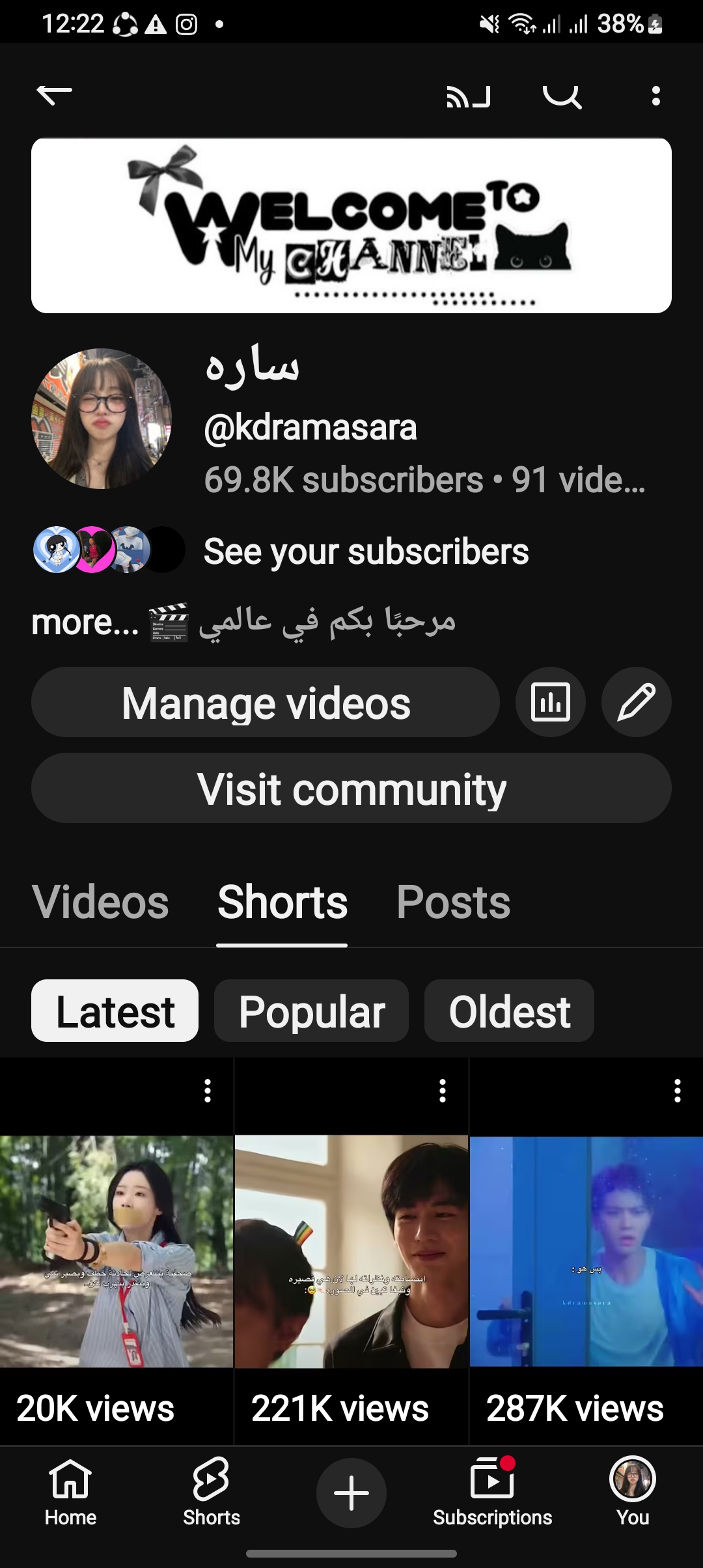Go back using the top arrow

click(55, 95)
